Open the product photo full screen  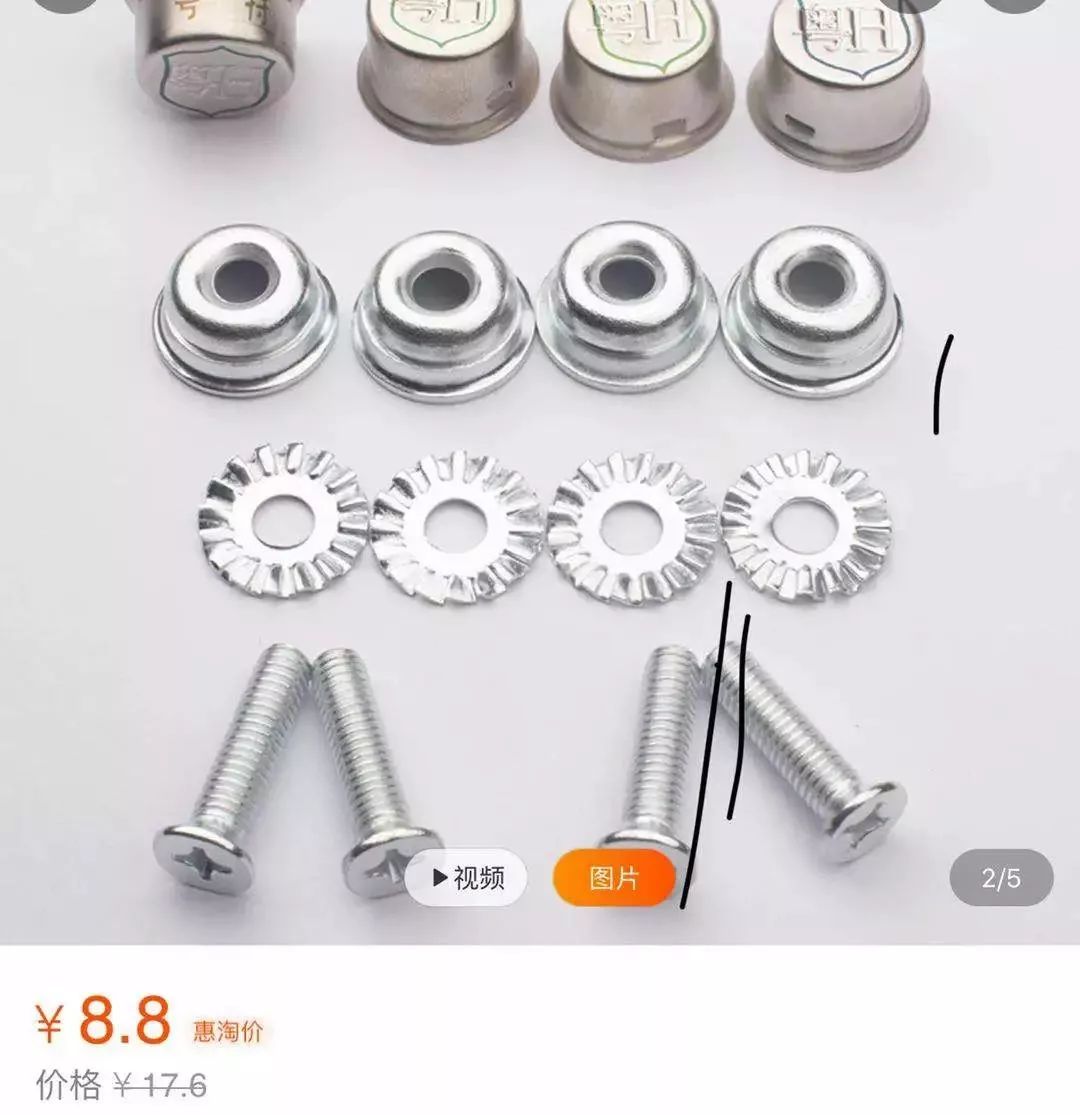tap(540, 450)
